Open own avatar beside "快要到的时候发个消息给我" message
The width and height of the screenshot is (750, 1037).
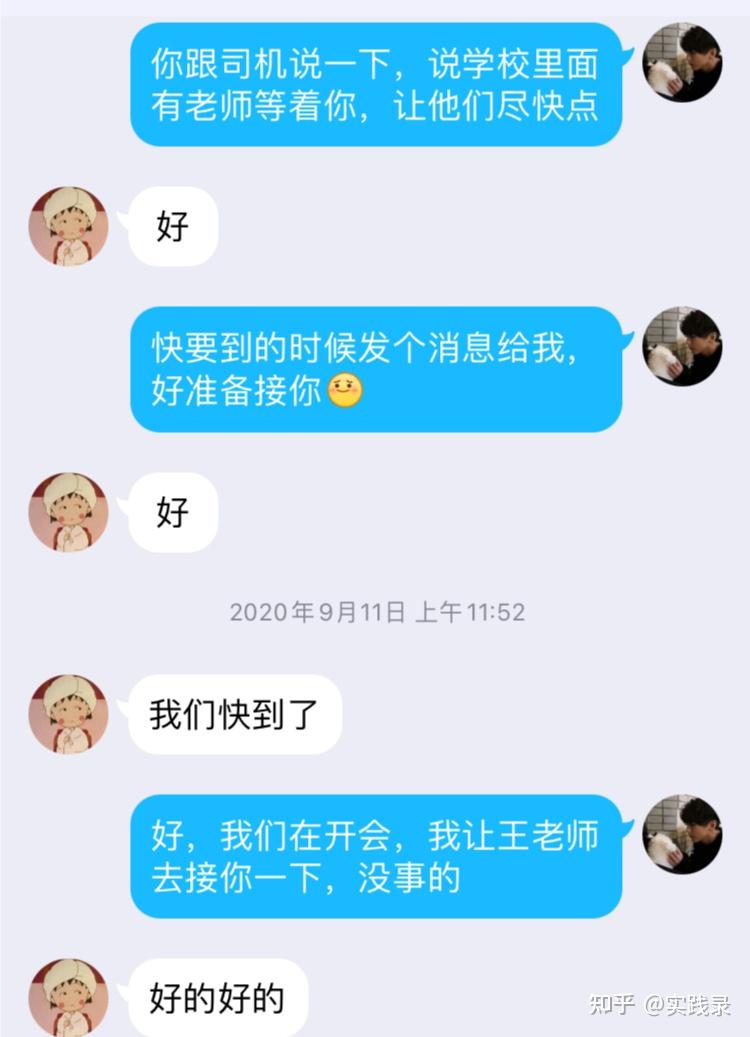pos(682,346)
